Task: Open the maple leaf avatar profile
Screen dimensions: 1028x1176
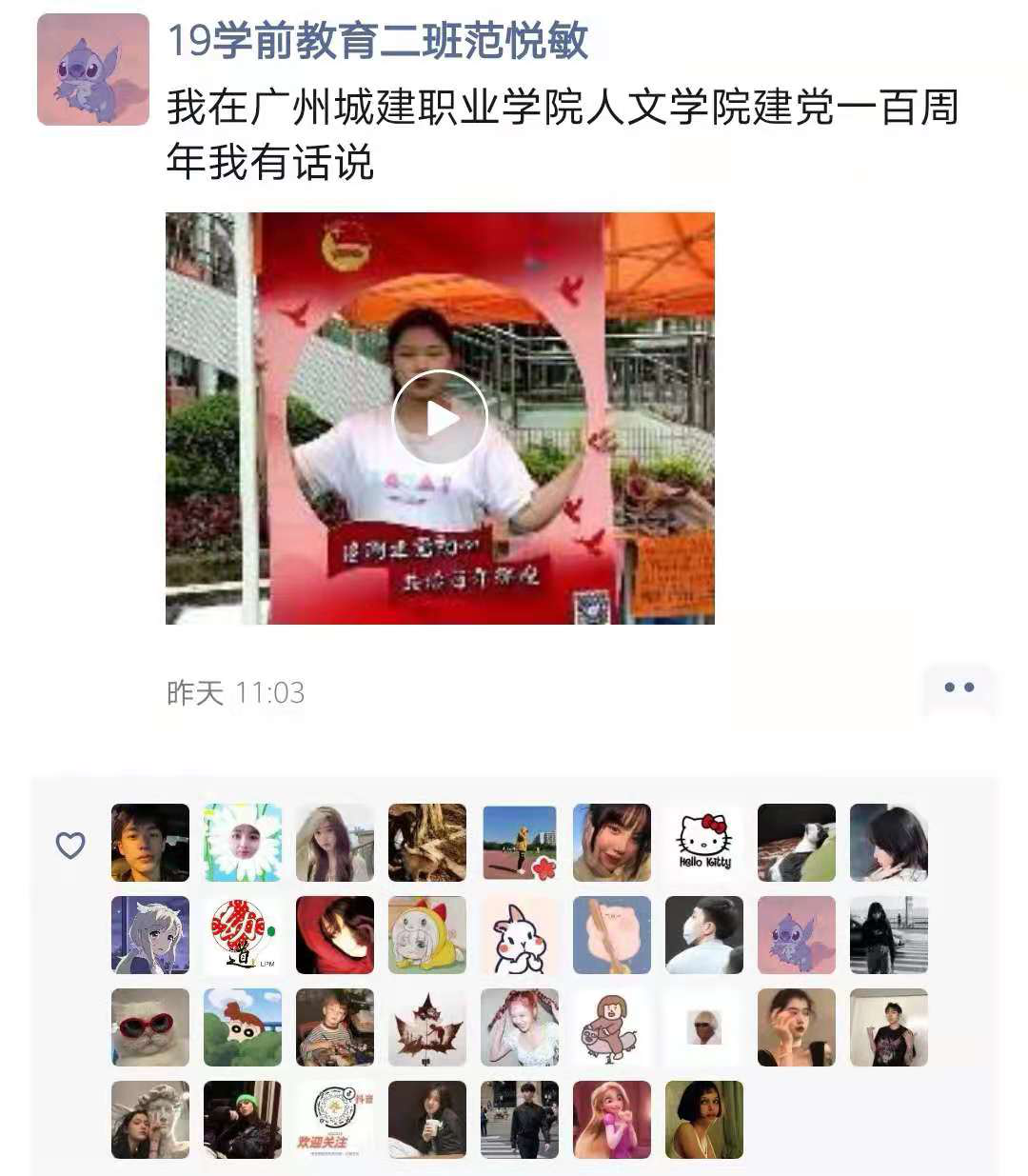Action: [x=427, y=1027]
